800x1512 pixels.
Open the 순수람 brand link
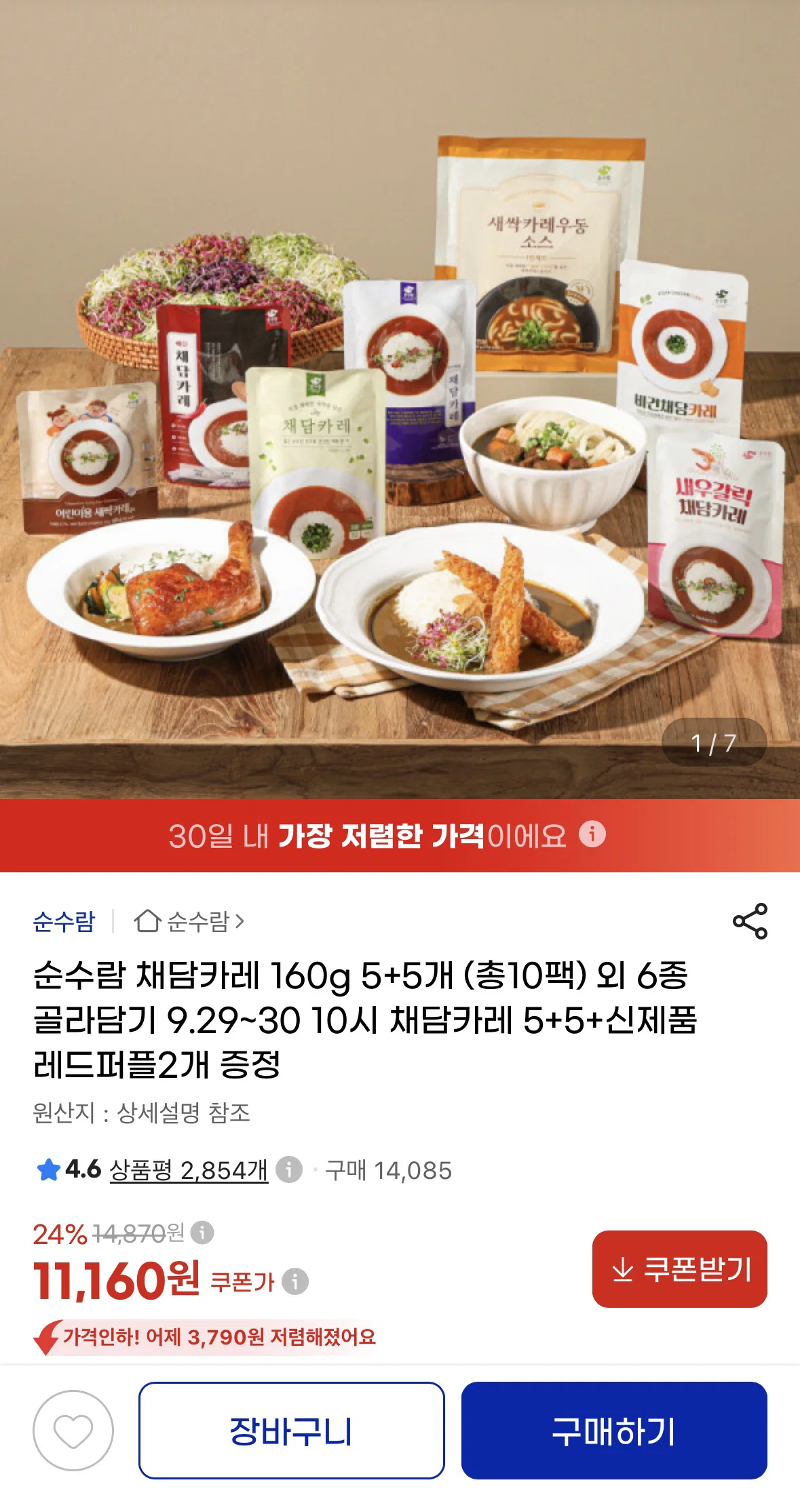coord(64,921)
